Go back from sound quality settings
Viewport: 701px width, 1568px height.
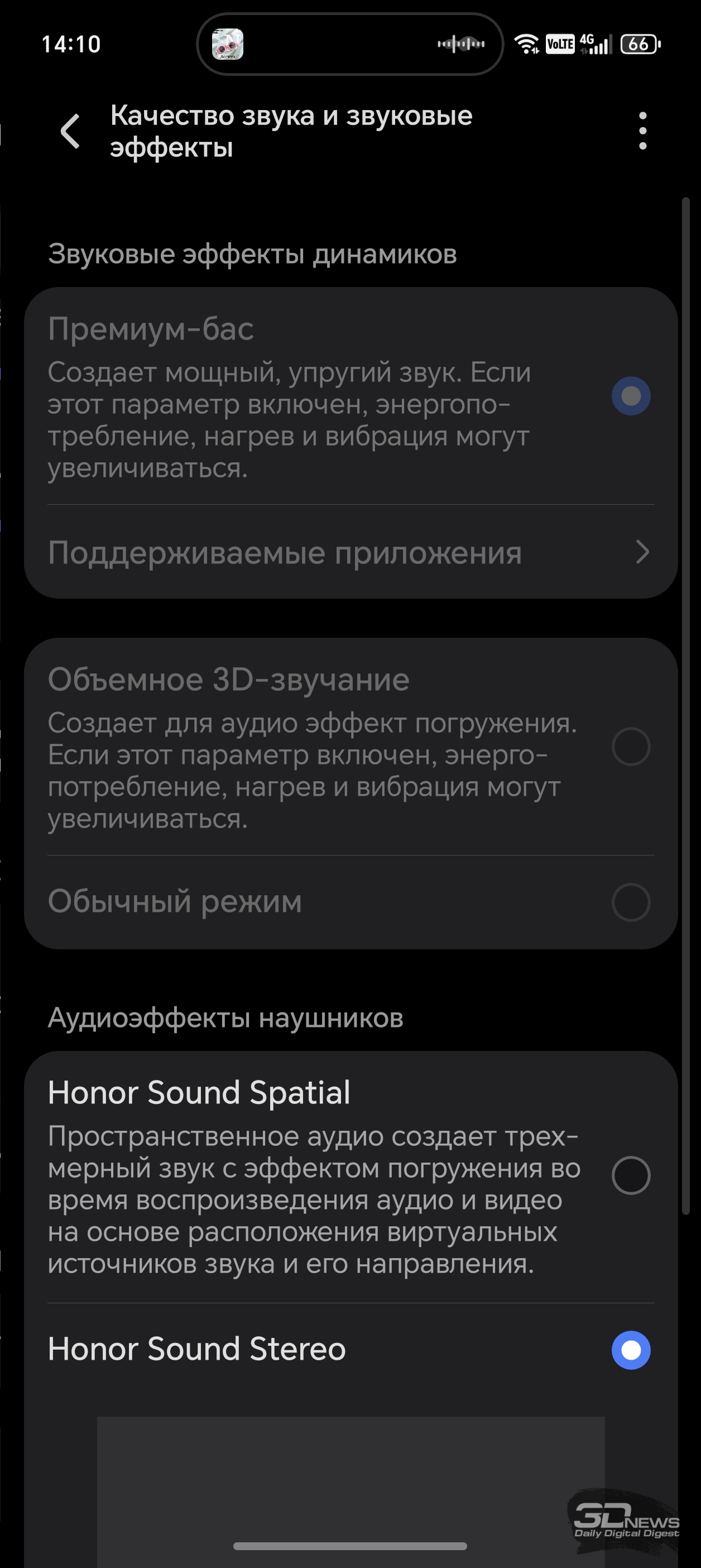tap(70, 131)
